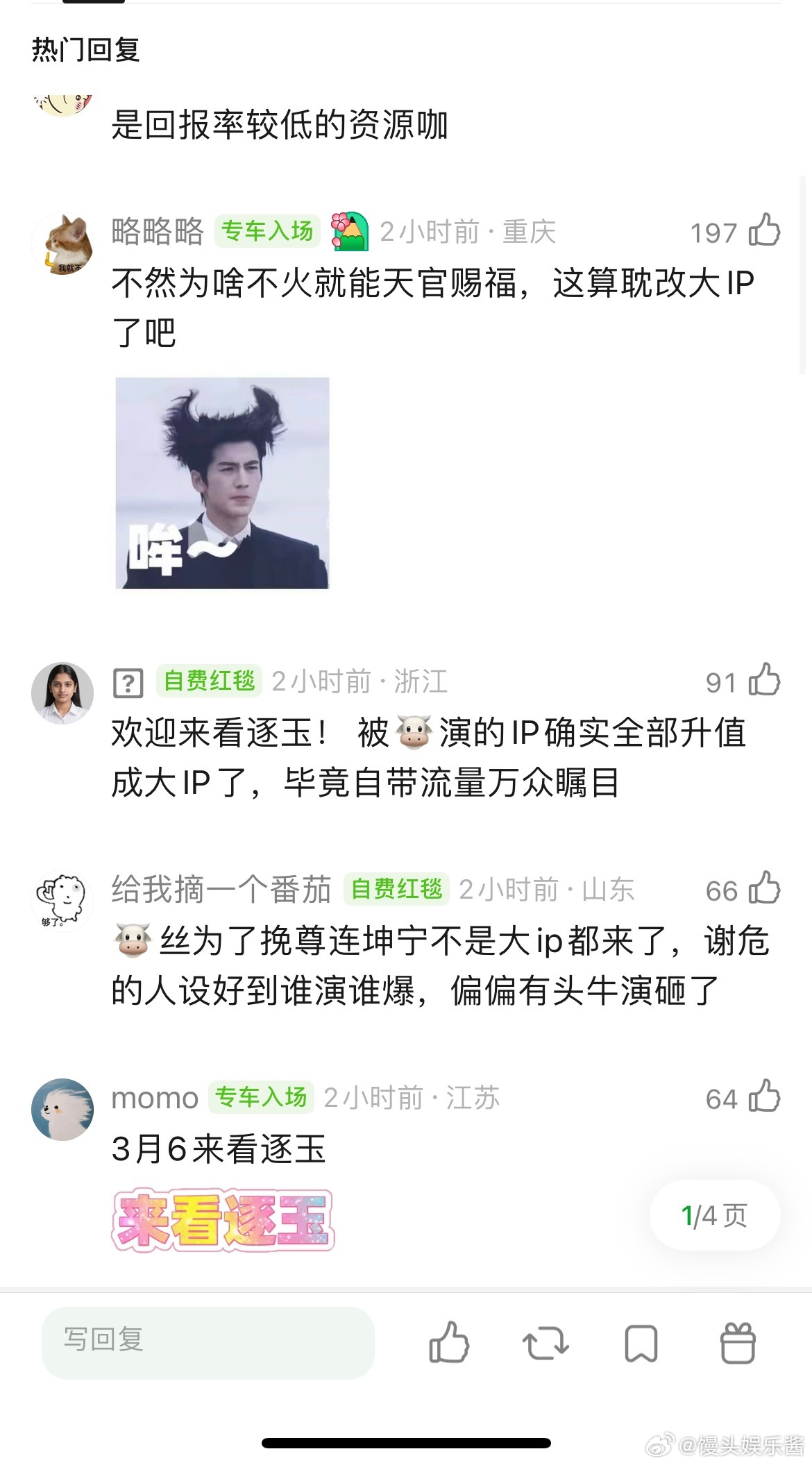Click username momo to view profile

coord(154,1097)
